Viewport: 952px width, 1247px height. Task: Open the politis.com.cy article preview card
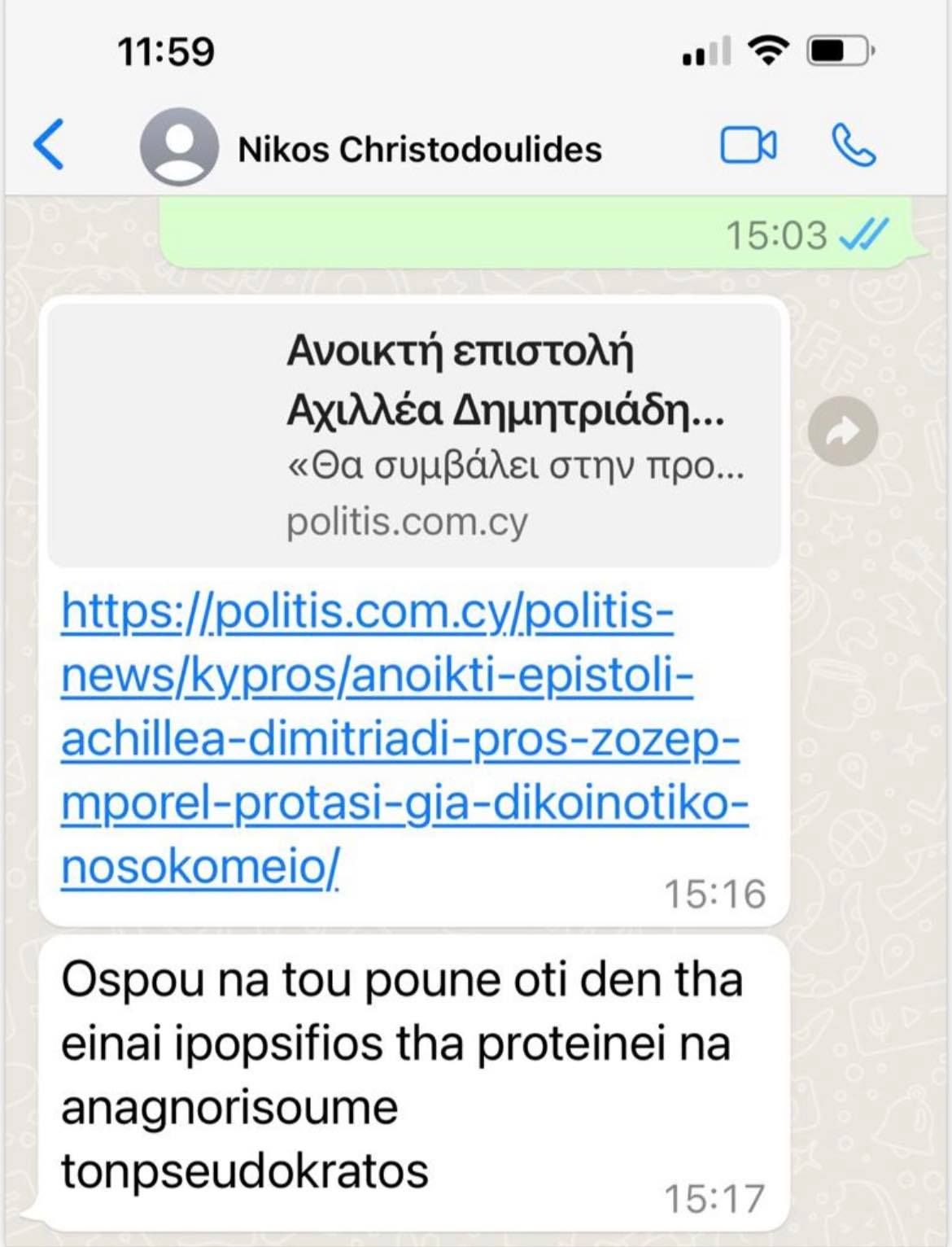[413, 433]
